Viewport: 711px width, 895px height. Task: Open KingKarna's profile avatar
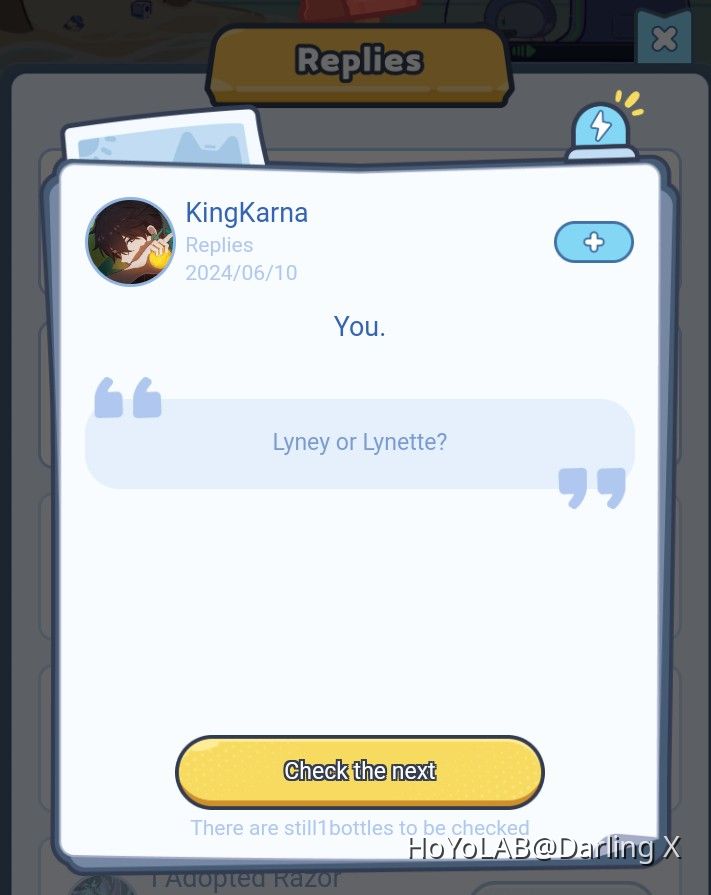point(131,242)
